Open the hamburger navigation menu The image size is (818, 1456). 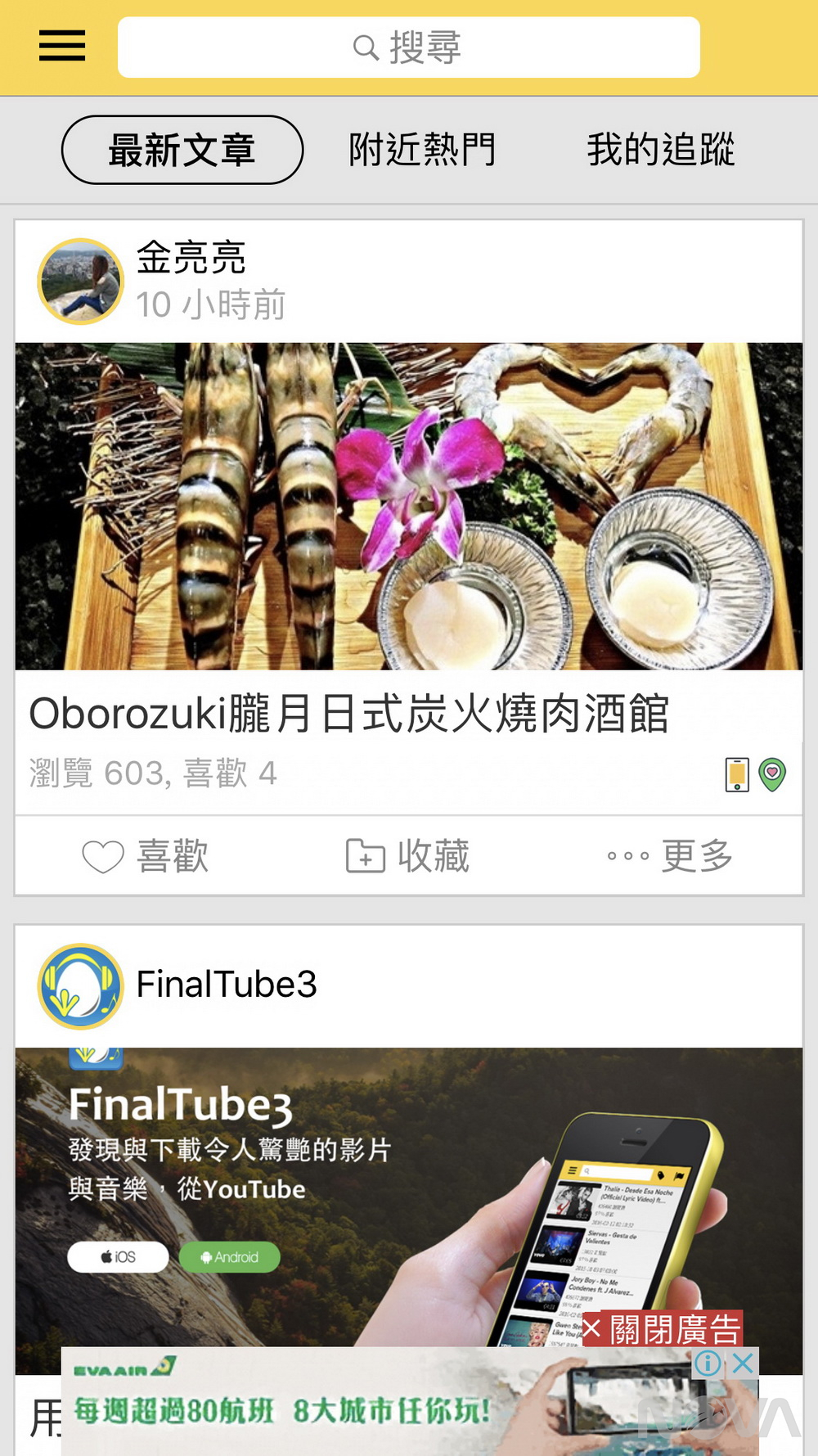click(x=61, y=47)
